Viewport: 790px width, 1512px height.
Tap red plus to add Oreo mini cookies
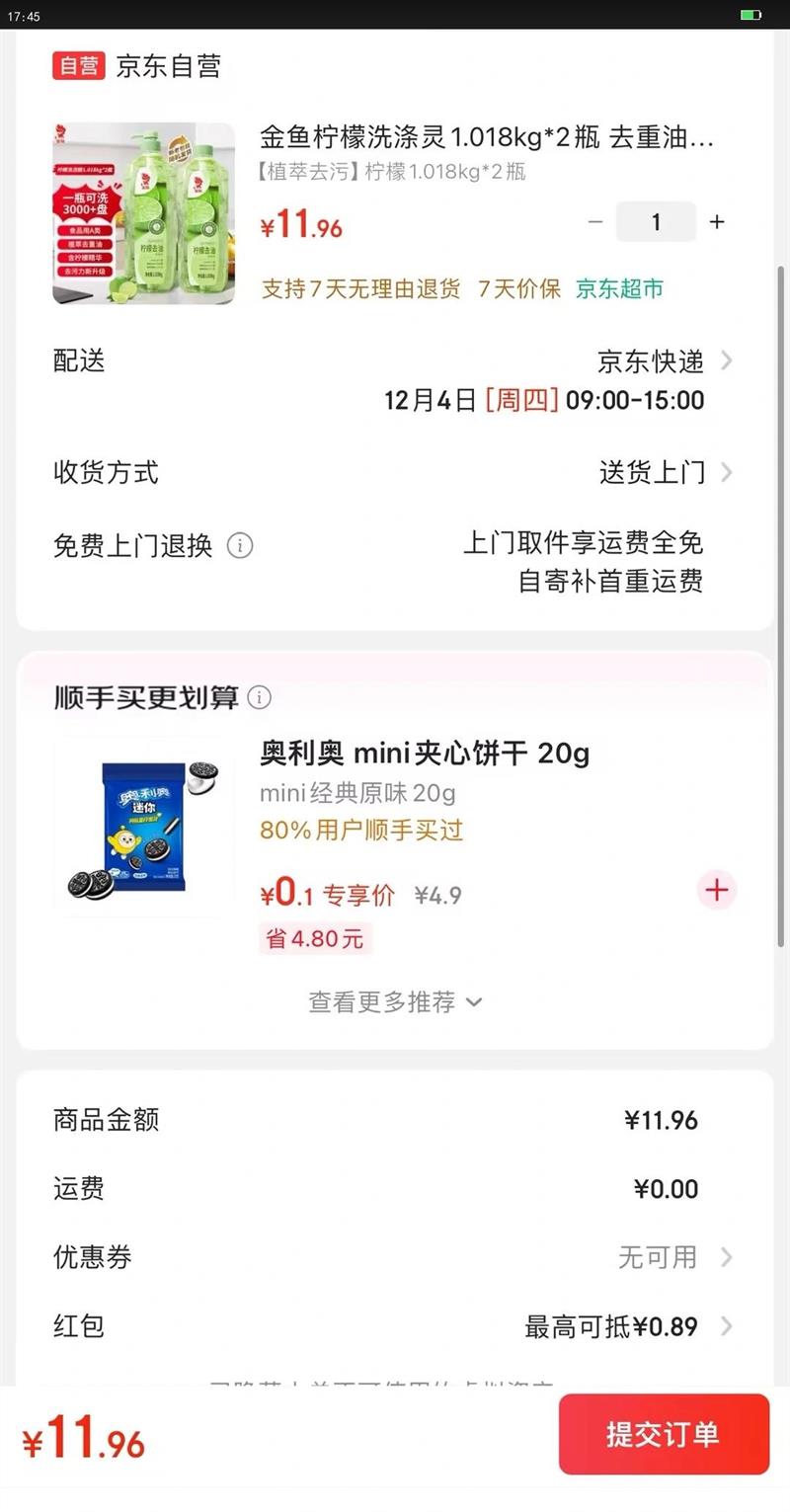coord(715,890)
